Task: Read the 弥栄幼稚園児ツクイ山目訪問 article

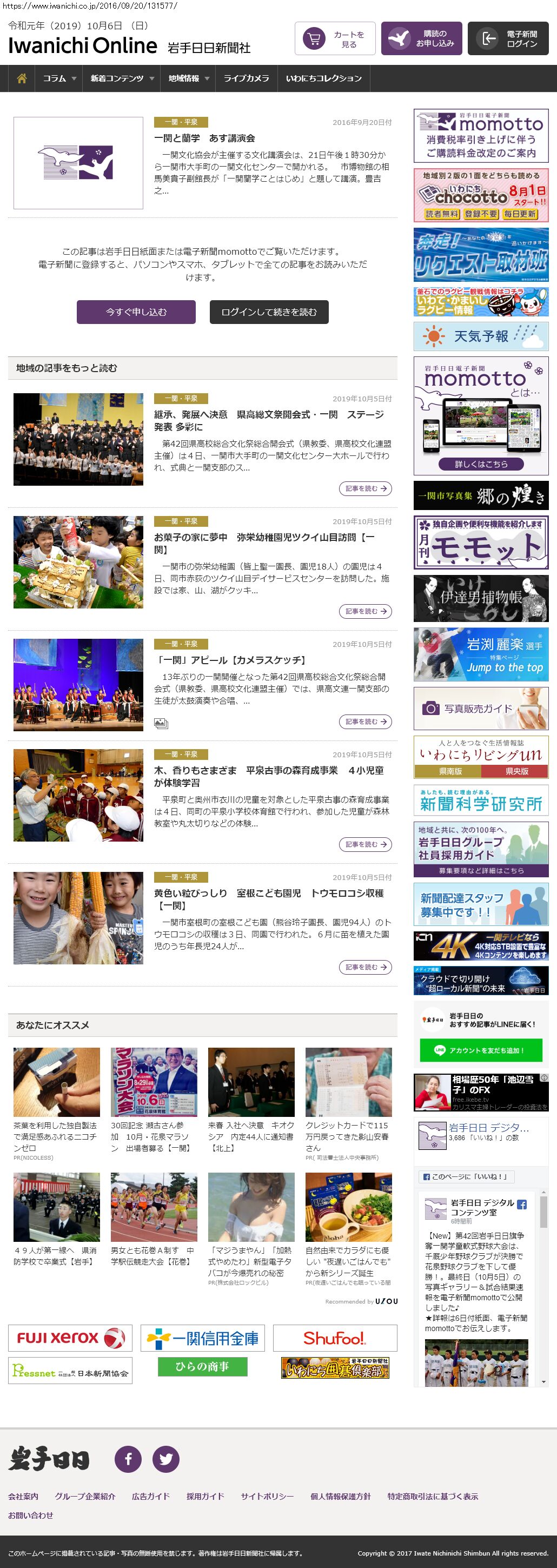Action: pyautogui.click(x=263, y=543)
